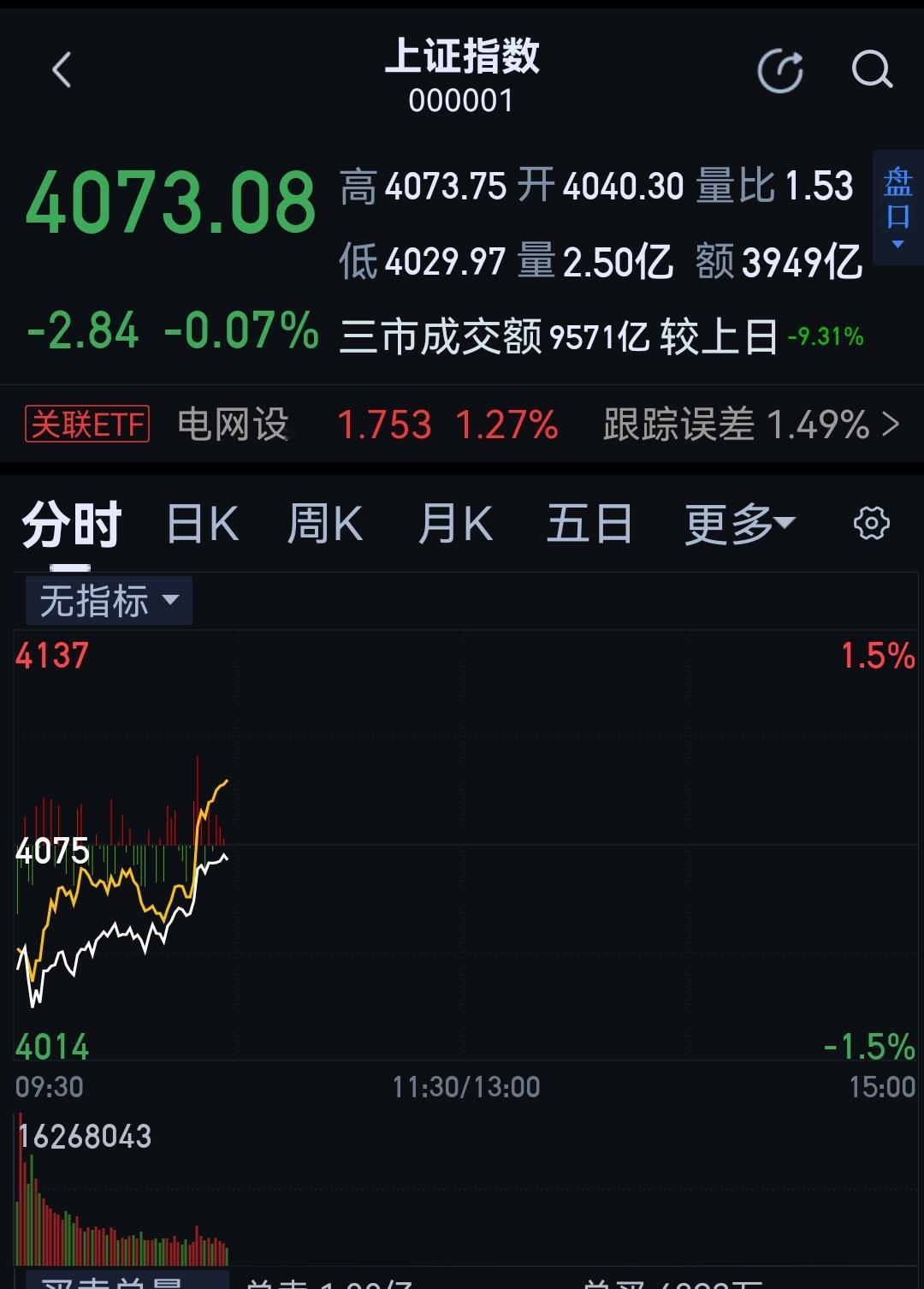Screen dimensions: 924x1289
Task: Select the 月K chart view
Action: (458, 524)
